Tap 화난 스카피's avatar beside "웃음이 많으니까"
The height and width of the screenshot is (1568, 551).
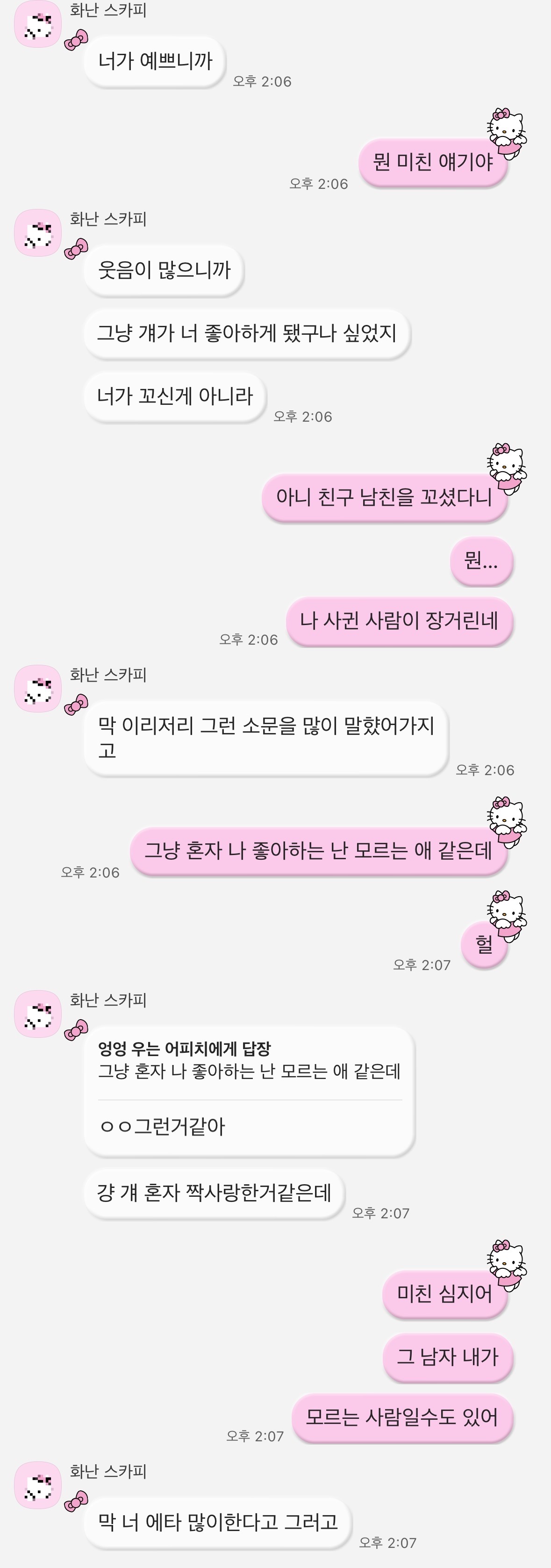38,232
